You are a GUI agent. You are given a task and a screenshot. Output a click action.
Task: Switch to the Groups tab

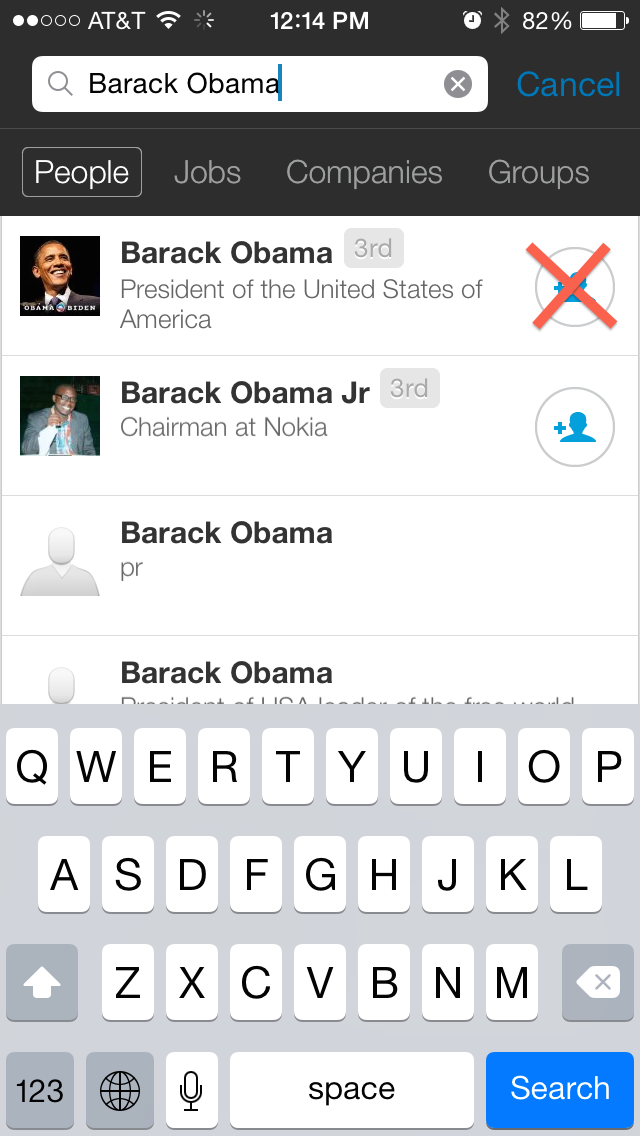click(x=539, y=172)
